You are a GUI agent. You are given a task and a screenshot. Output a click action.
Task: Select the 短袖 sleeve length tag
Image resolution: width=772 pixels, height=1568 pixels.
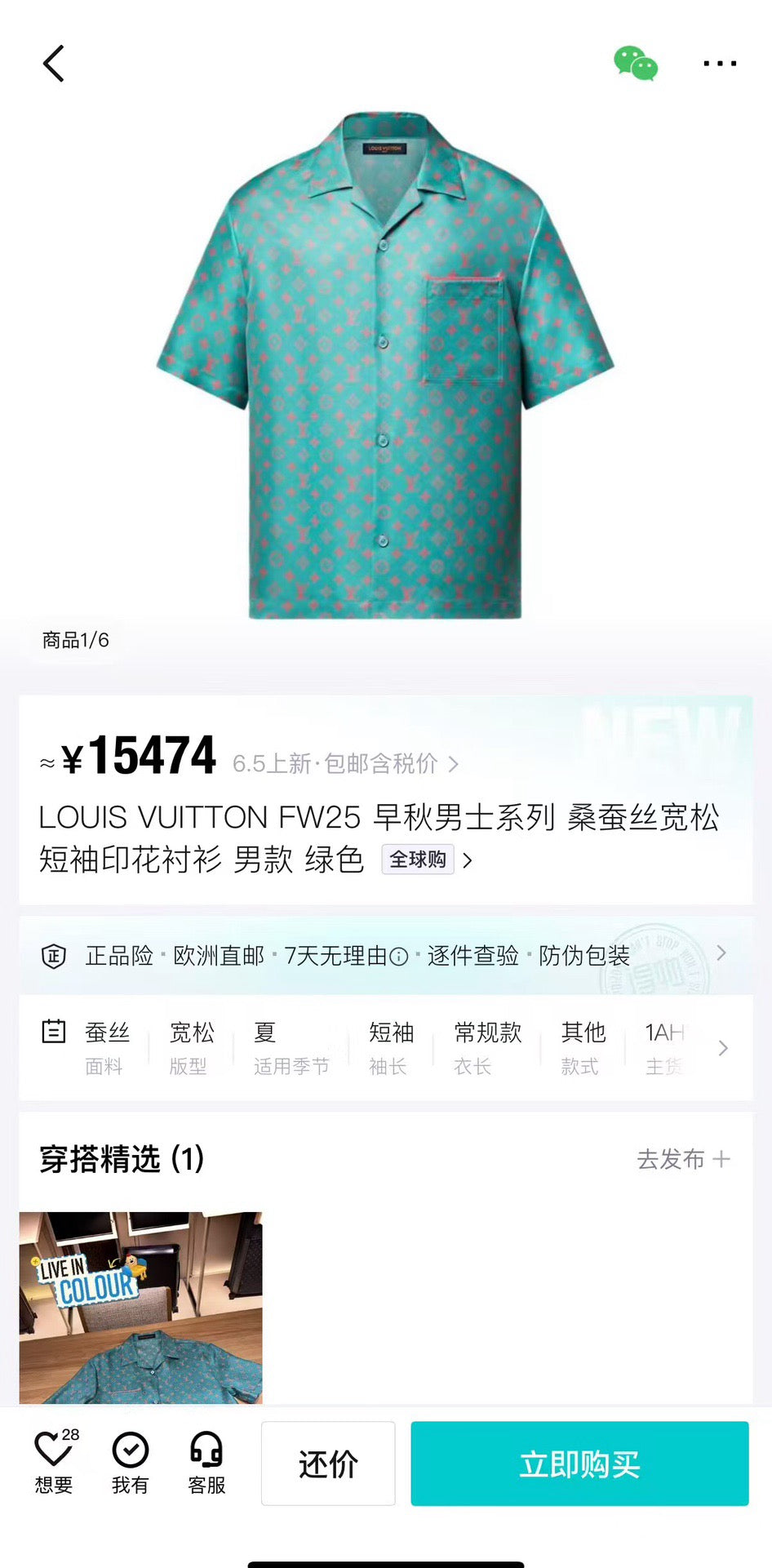[x=391, y=1033]
